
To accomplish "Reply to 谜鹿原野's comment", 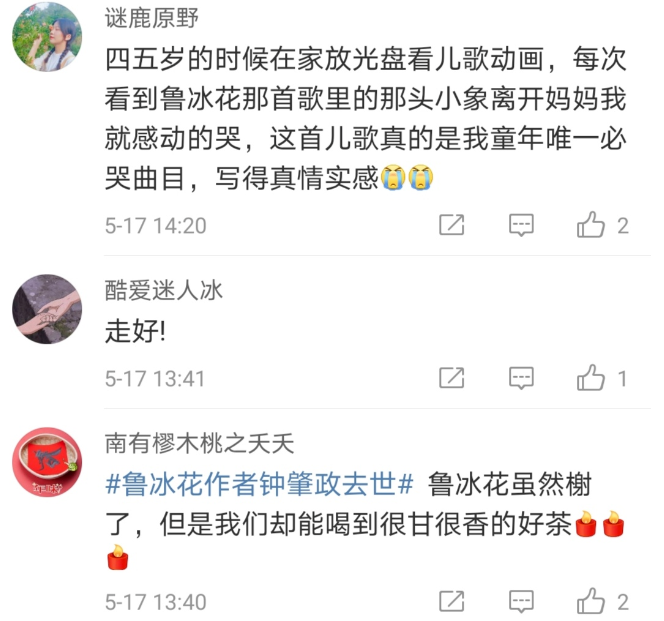I will [521, 225].
